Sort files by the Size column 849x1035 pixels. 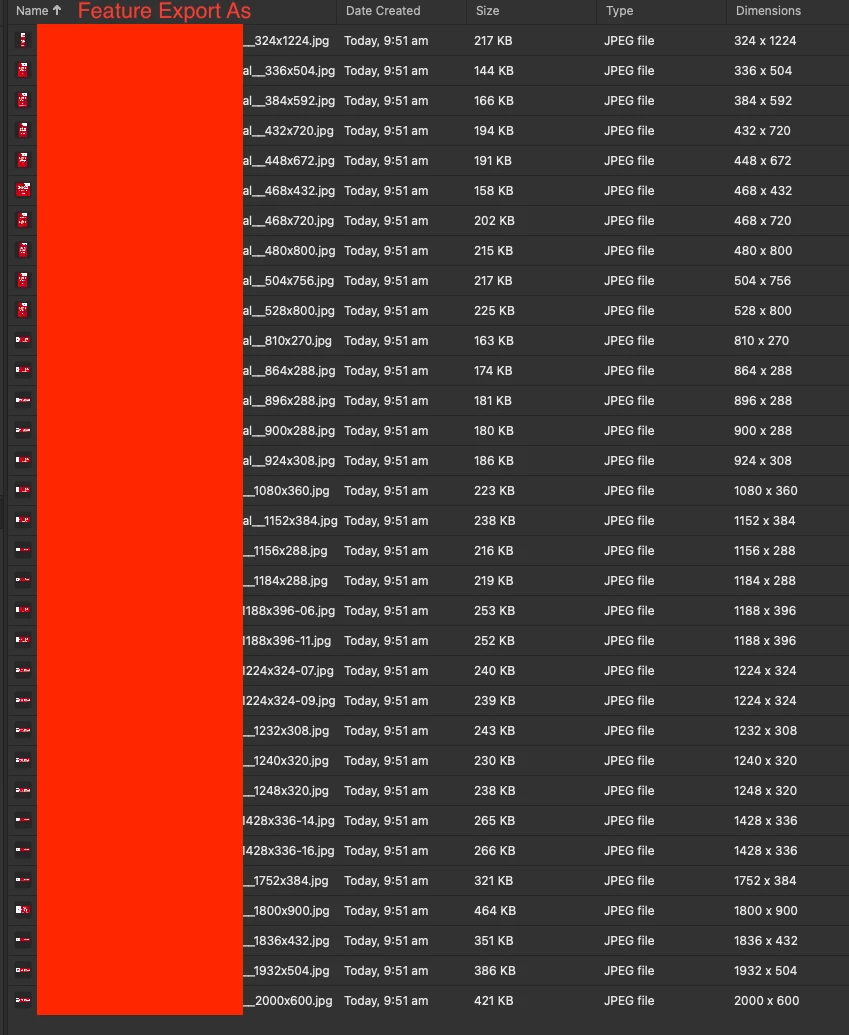[x=488, y=11]
